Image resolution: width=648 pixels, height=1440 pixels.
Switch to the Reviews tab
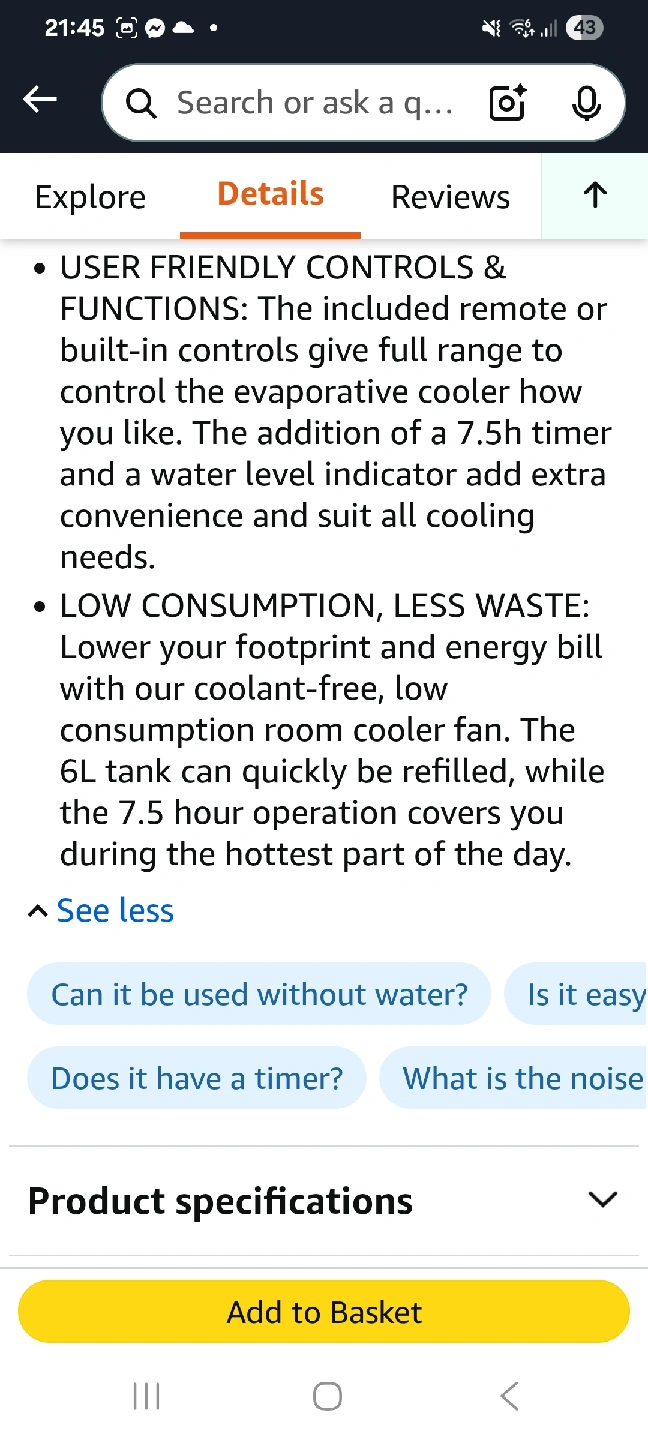450,197
